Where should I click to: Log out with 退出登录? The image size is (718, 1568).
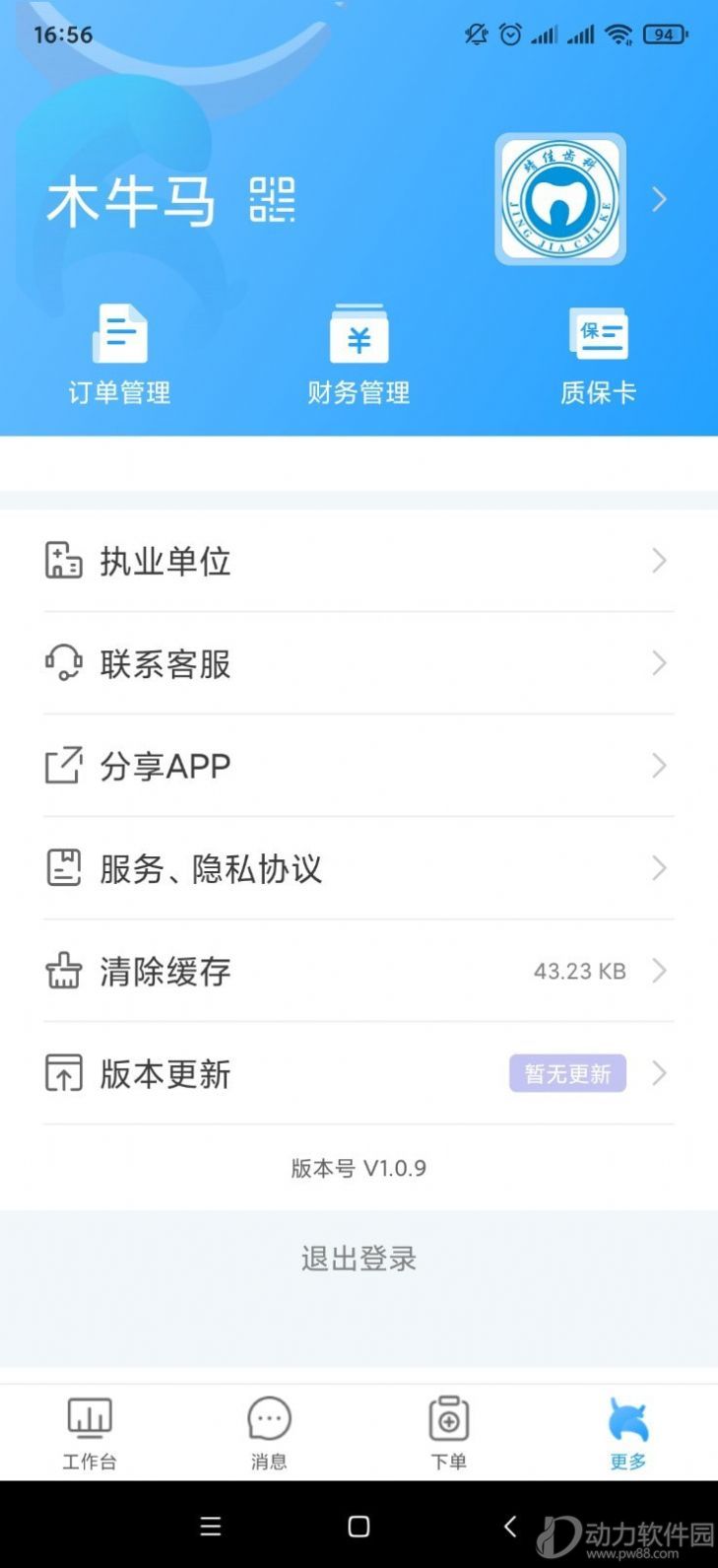(x=359, y=1259)
